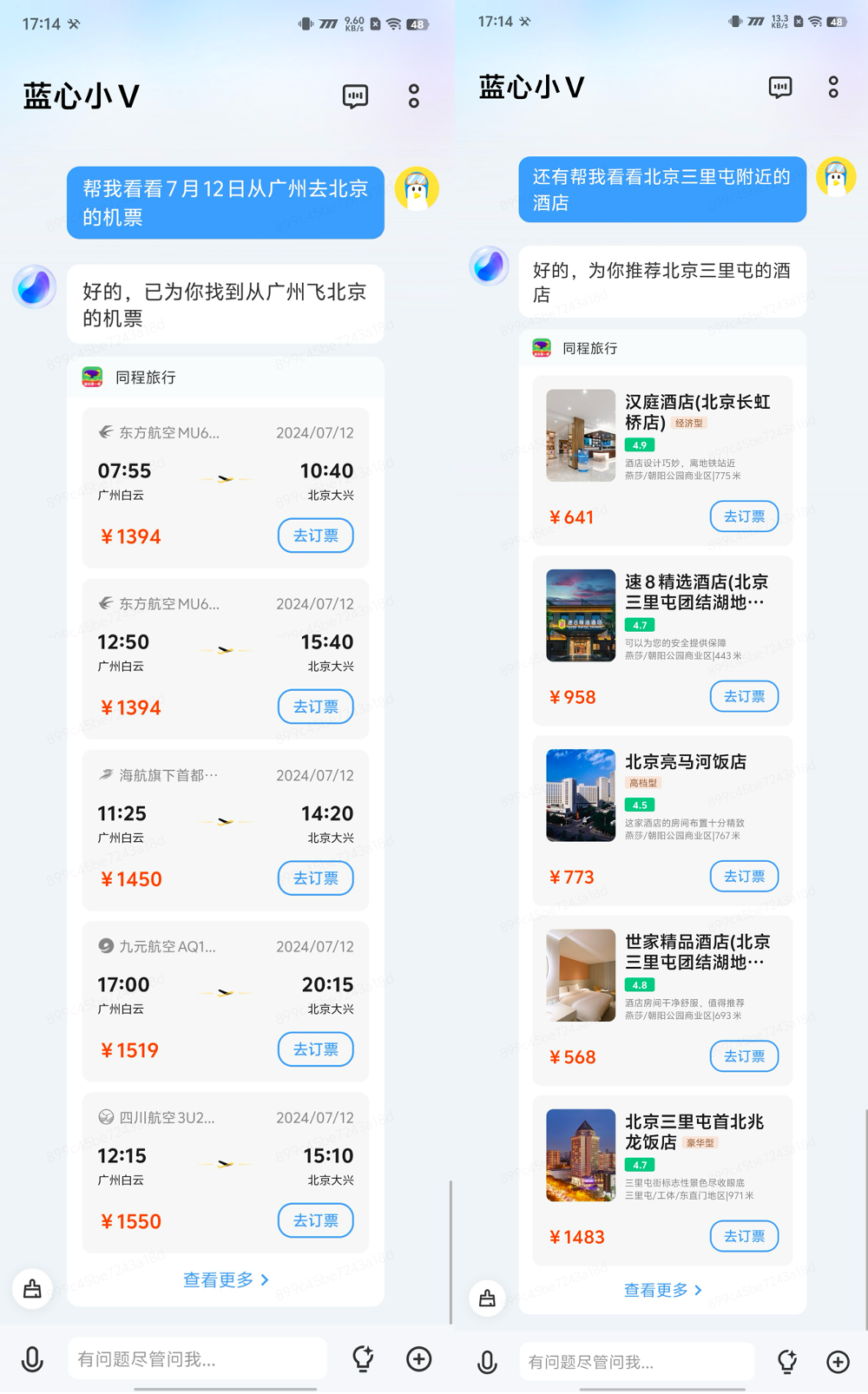Book the 07:55 东方航空 flight

coord(315,536)
